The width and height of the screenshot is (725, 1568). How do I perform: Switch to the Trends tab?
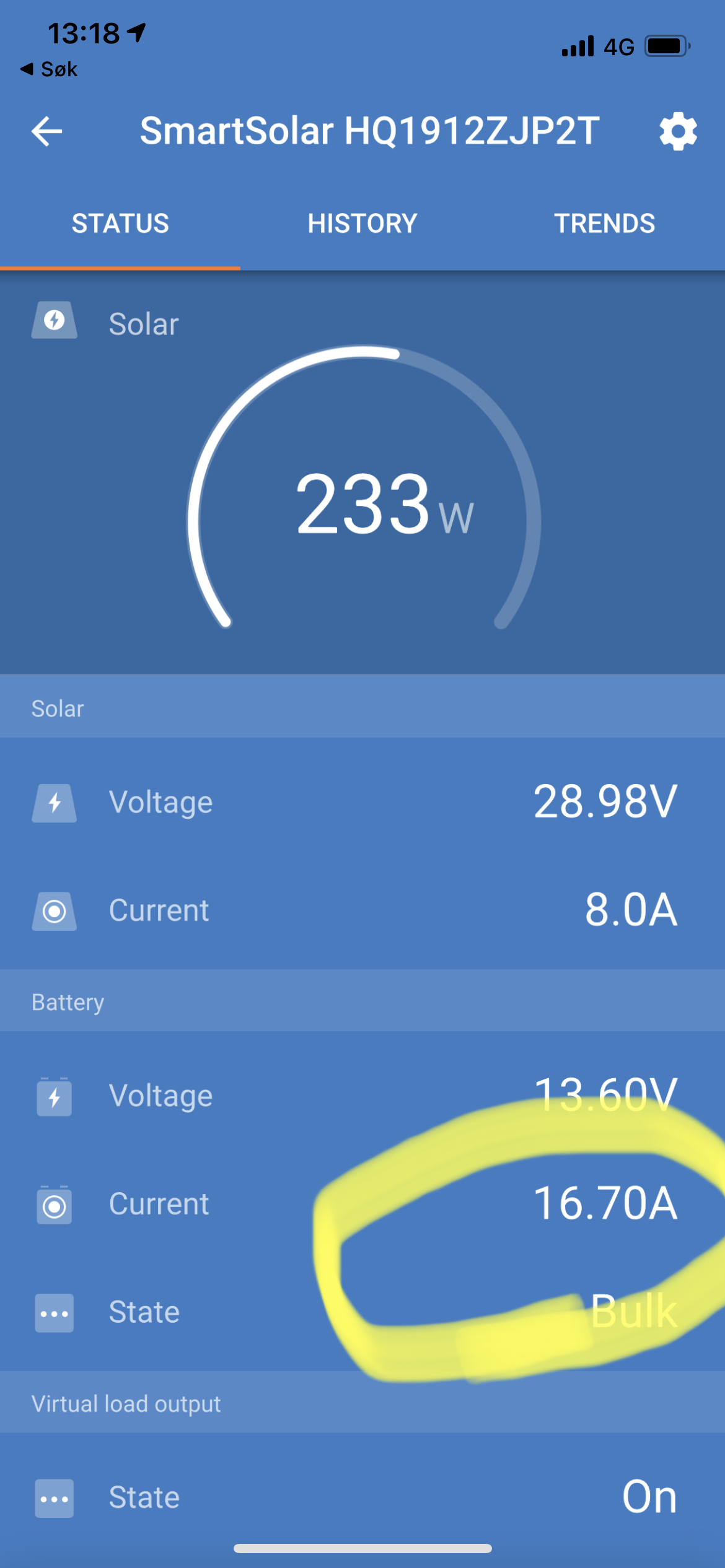(x=604, y=224)
